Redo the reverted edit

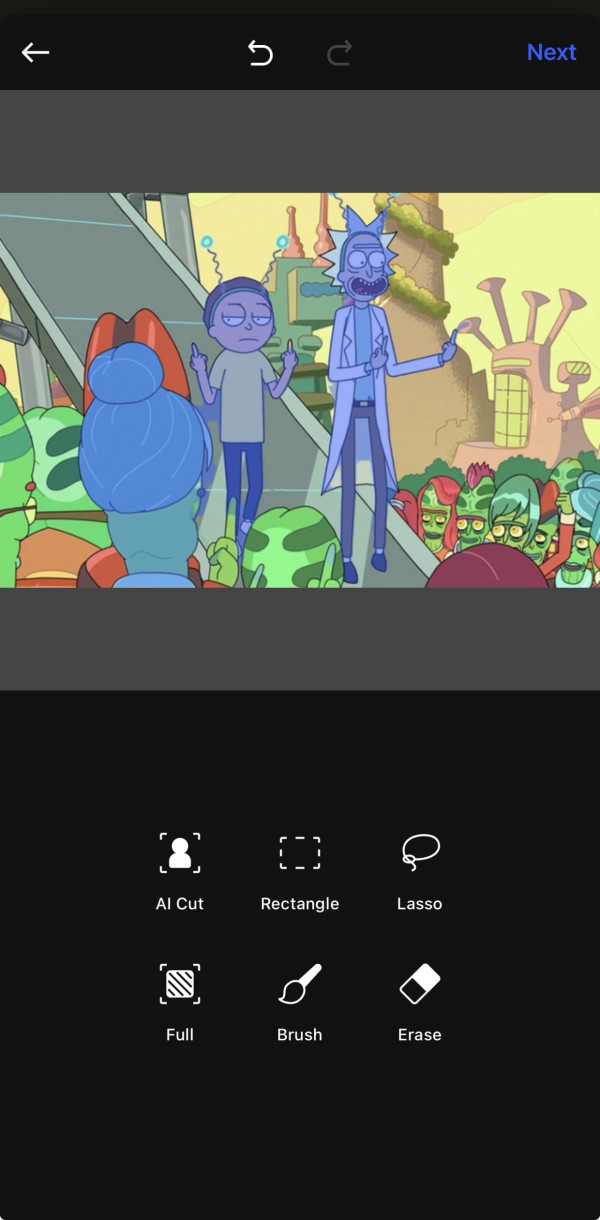pyautogui.click(x=339, y=53)
